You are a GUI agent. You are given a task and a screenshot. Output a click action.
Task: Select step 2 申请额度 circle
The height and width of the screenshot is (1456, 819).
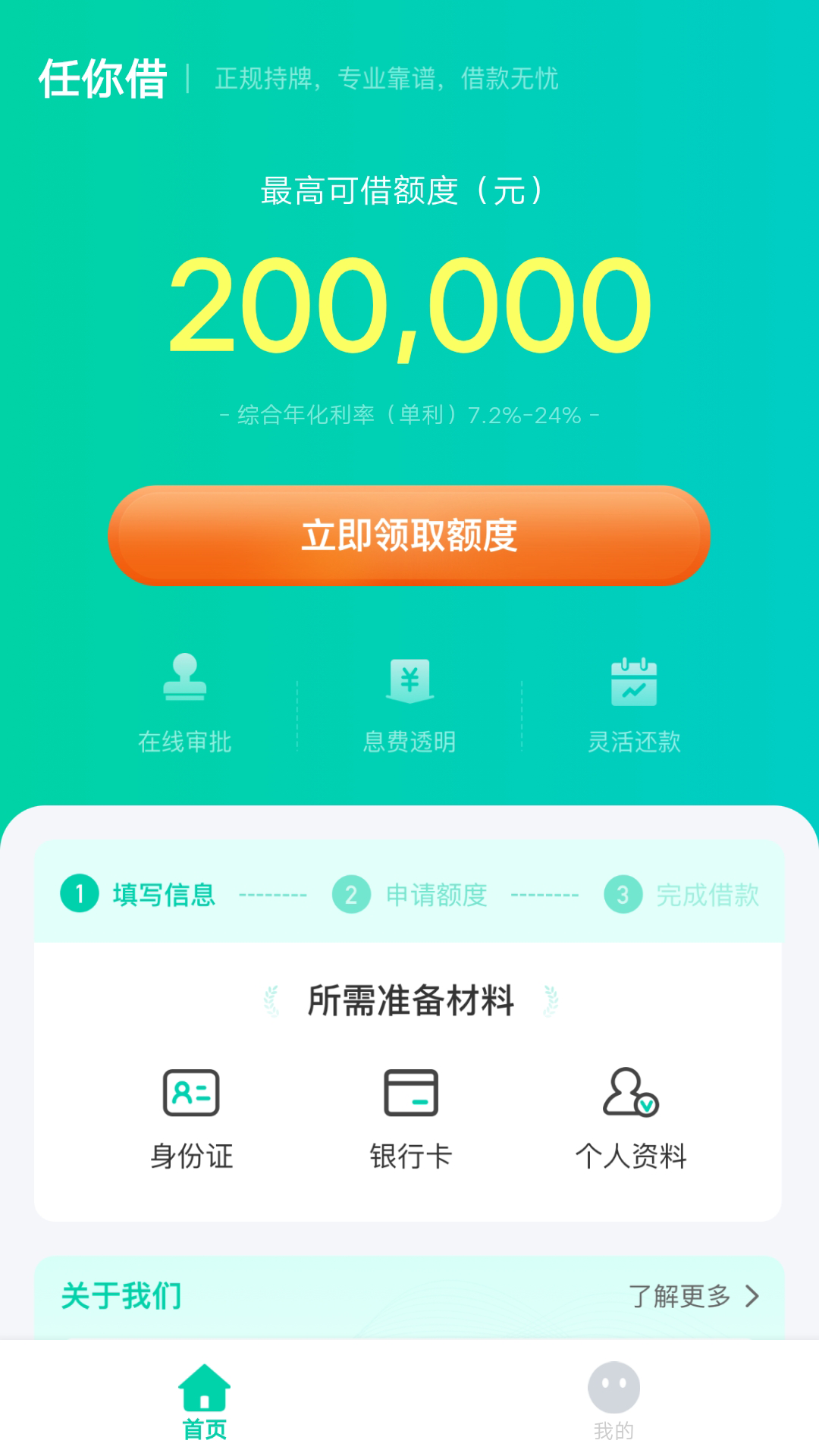tap(352, 895)
